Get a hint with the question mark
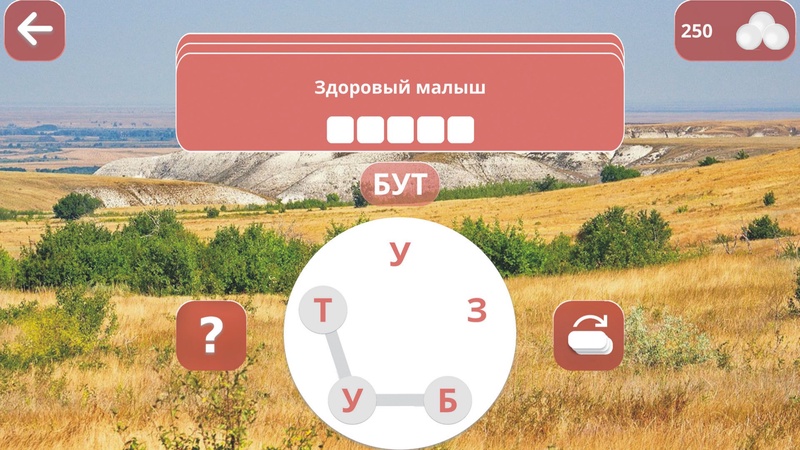 pyautogui.click(x=211, y=336)
